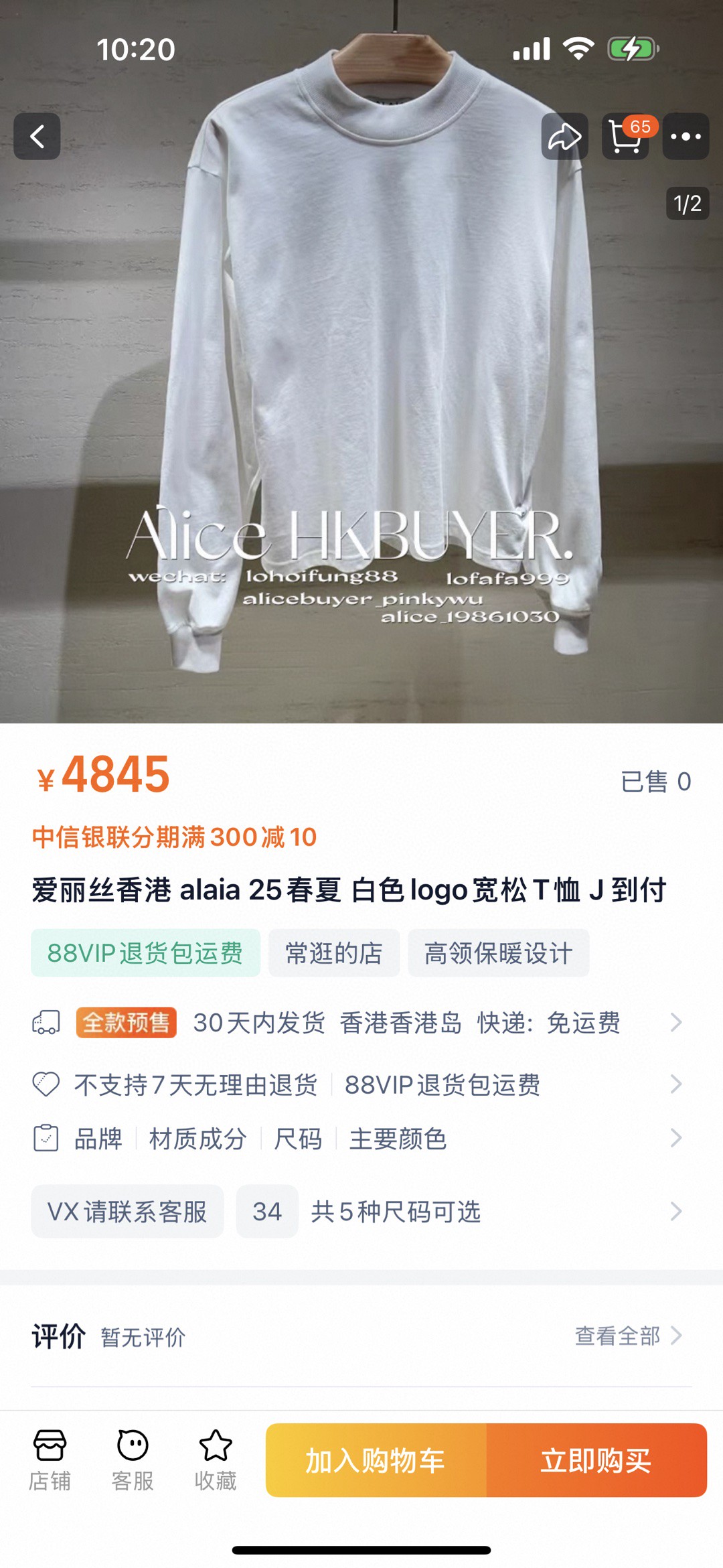Tap 立即购买 to buy now
Image resolution: width=723 pixels, height=1568 pixels.
click(596, 1460)
